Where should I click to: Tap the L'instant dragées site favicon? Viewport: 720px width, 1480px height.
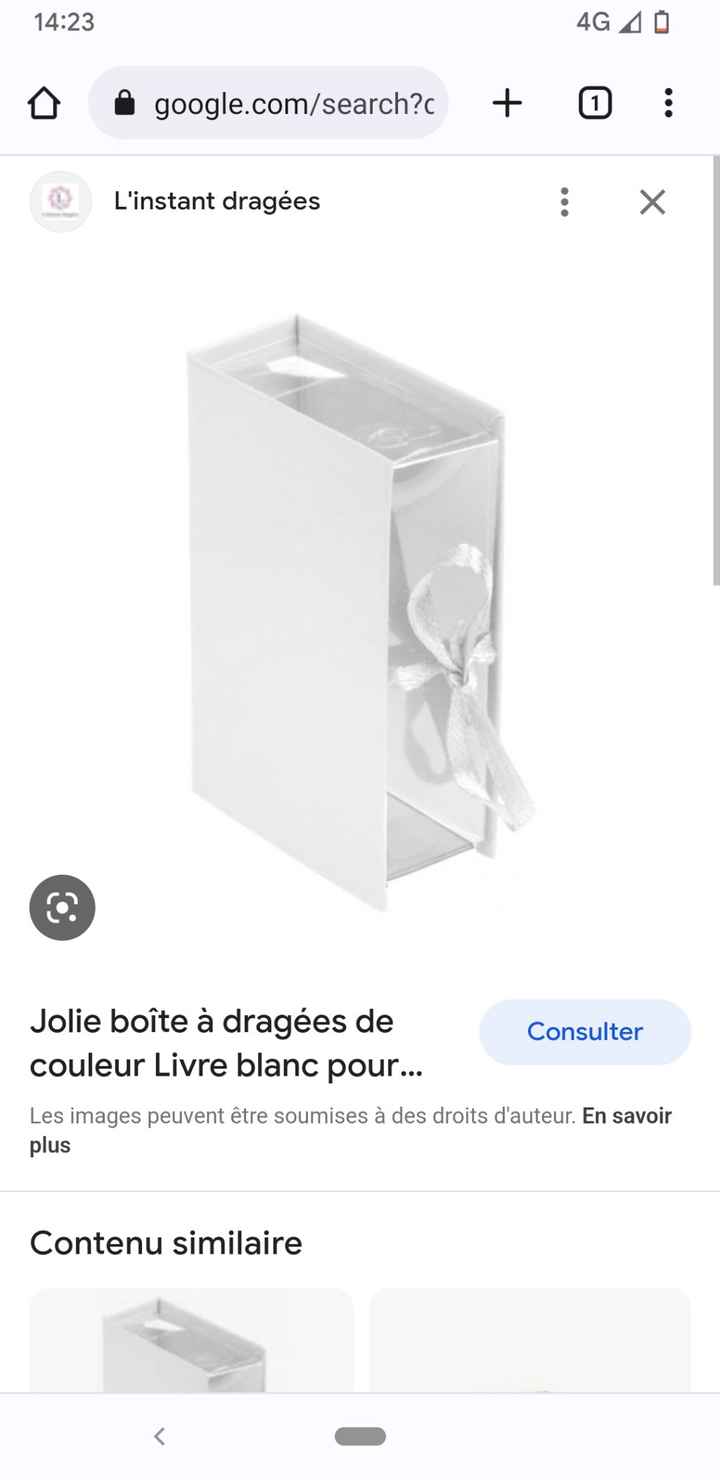(60, 201)
